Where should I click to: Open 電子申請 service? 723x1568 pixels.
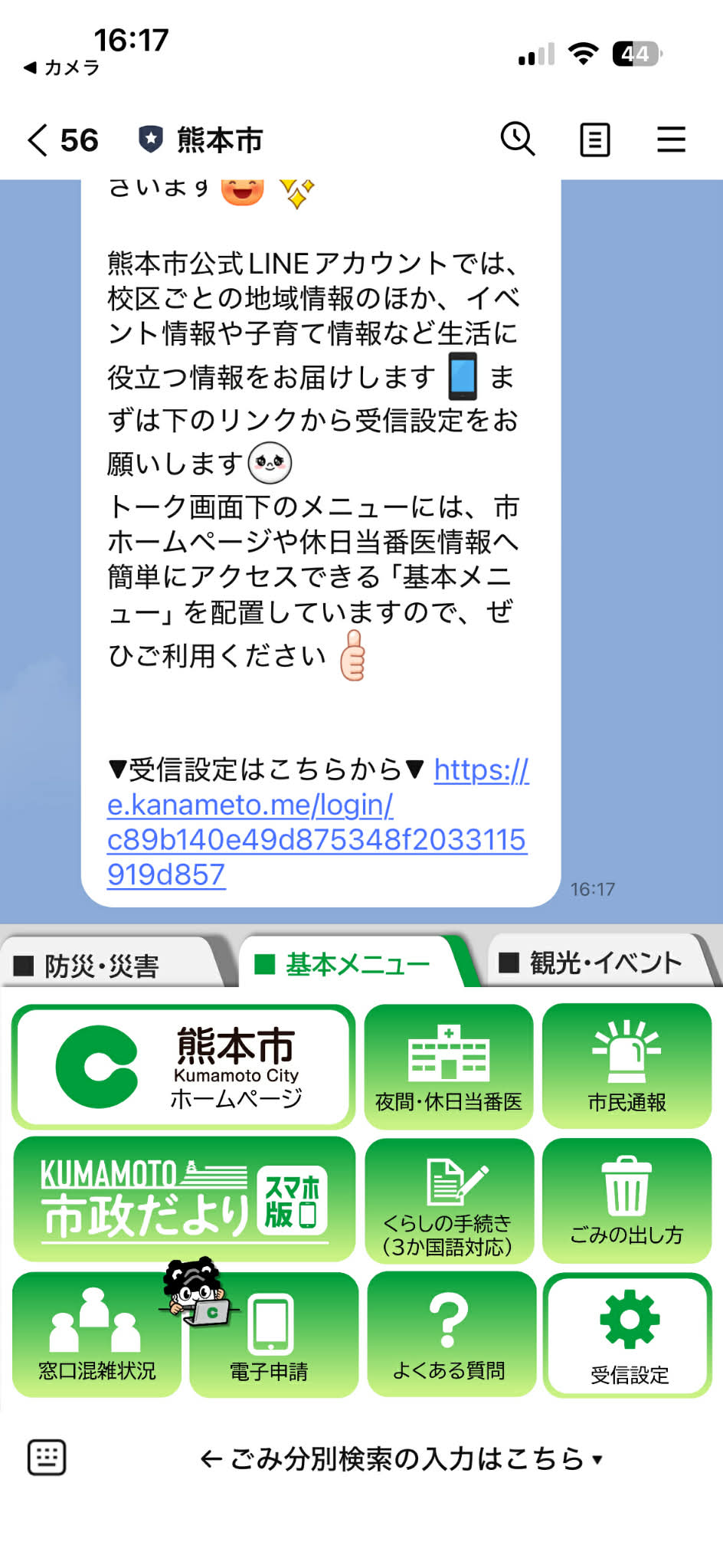coord(273,1335)
